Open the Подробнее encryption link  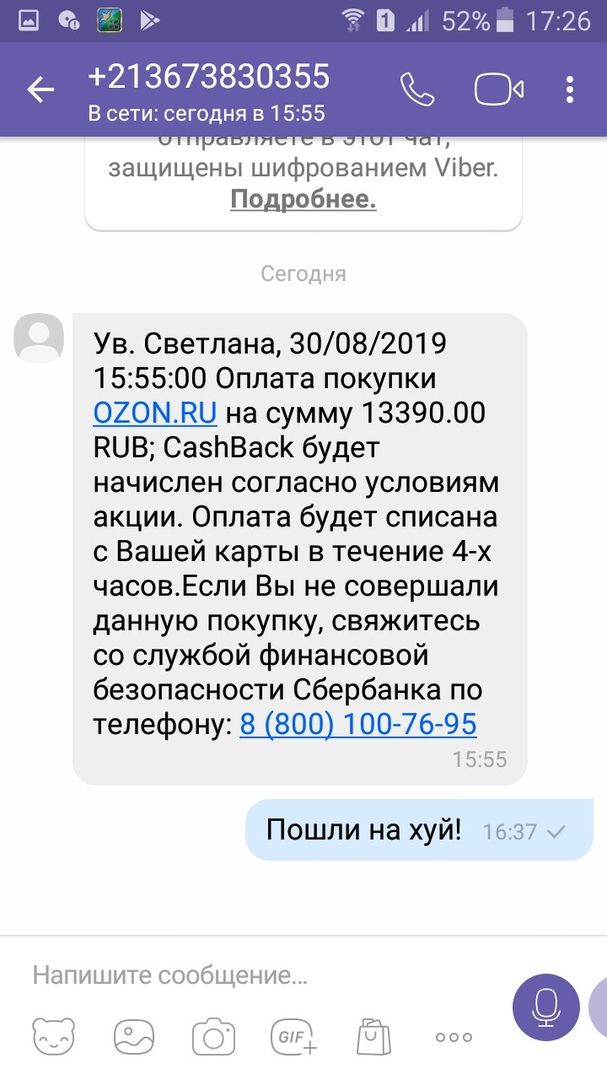point(303,199)
